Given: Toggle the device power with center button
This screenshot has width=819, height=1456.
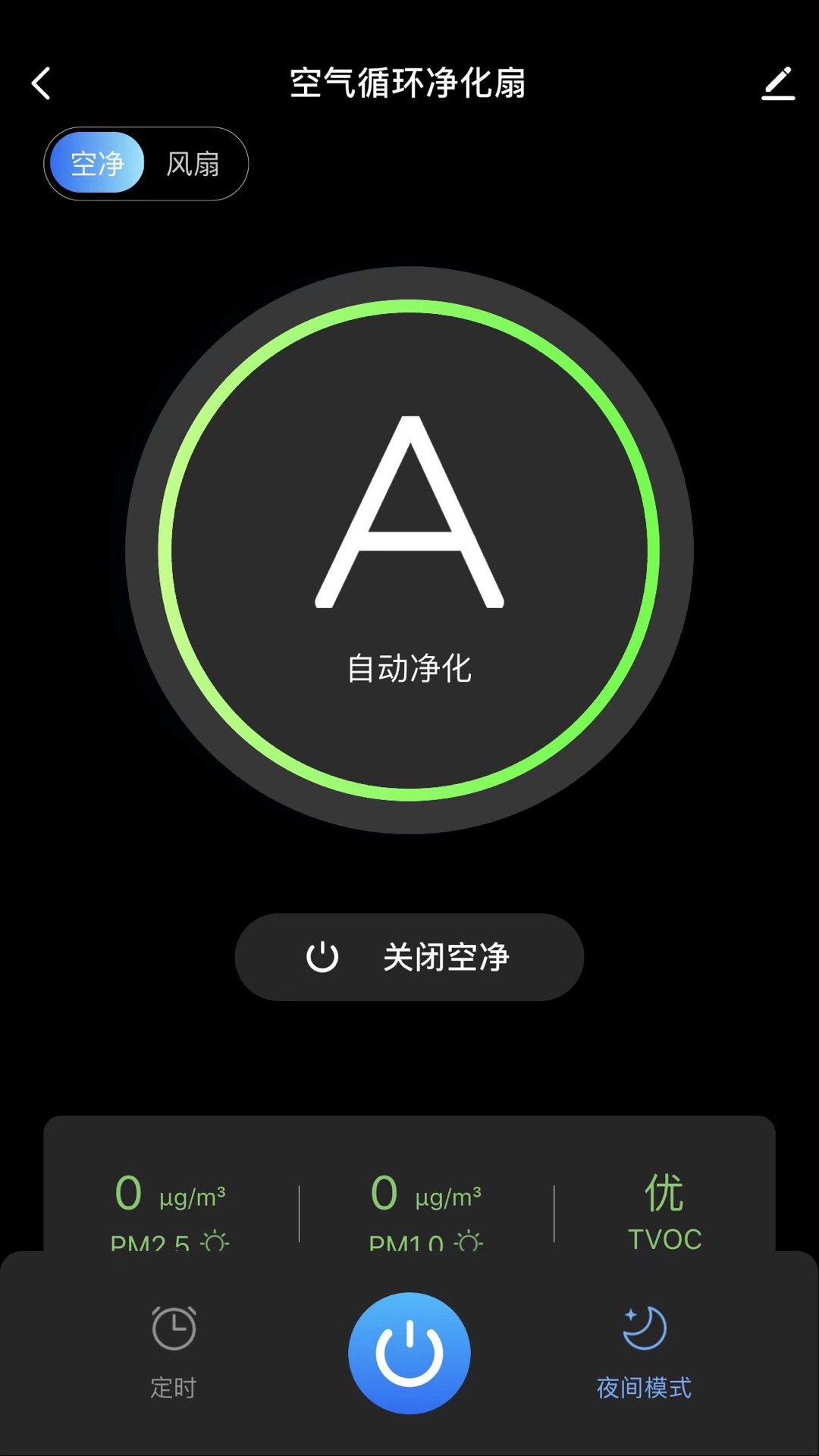Looking at the screenshot, I should click(x=409, y=1351).
